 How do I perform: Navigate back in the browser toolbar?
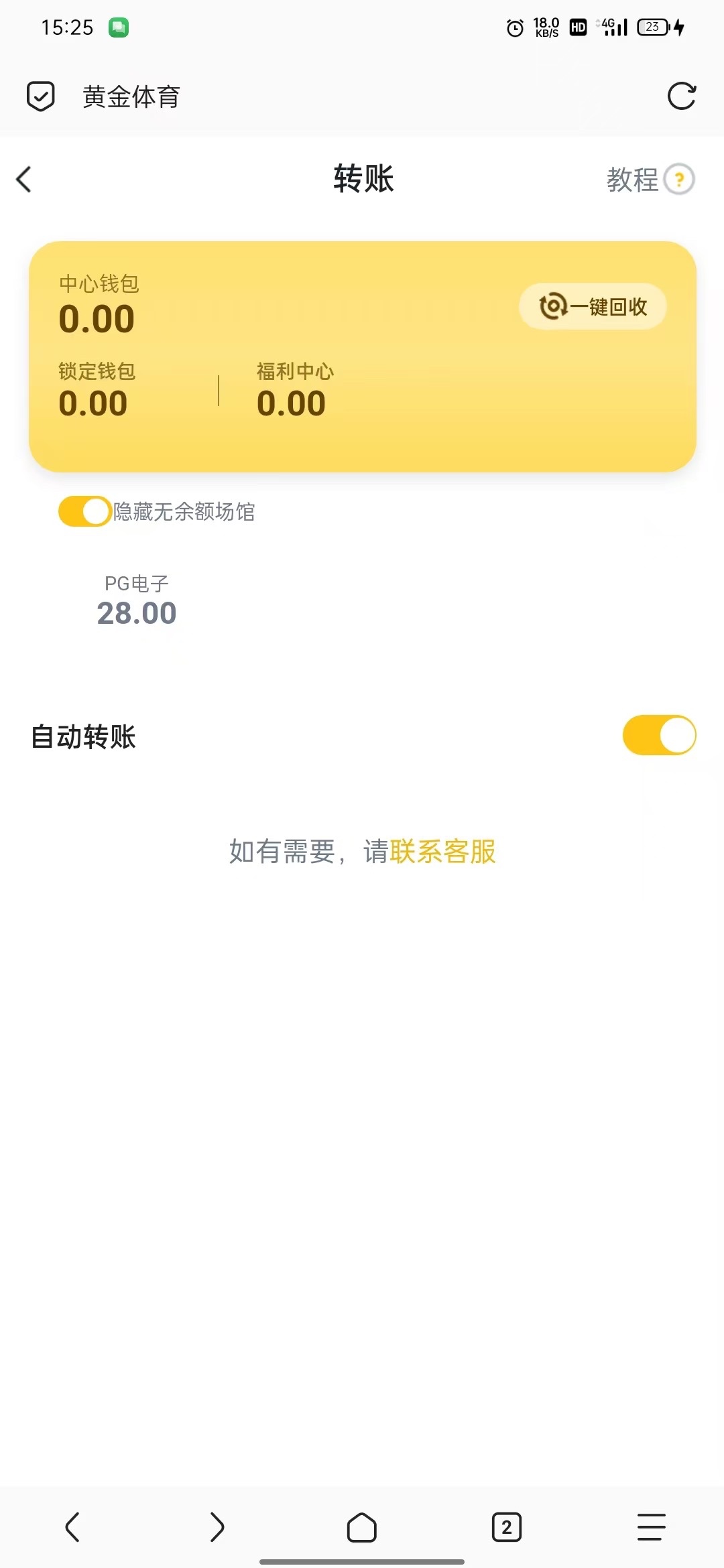[72, 1527]
